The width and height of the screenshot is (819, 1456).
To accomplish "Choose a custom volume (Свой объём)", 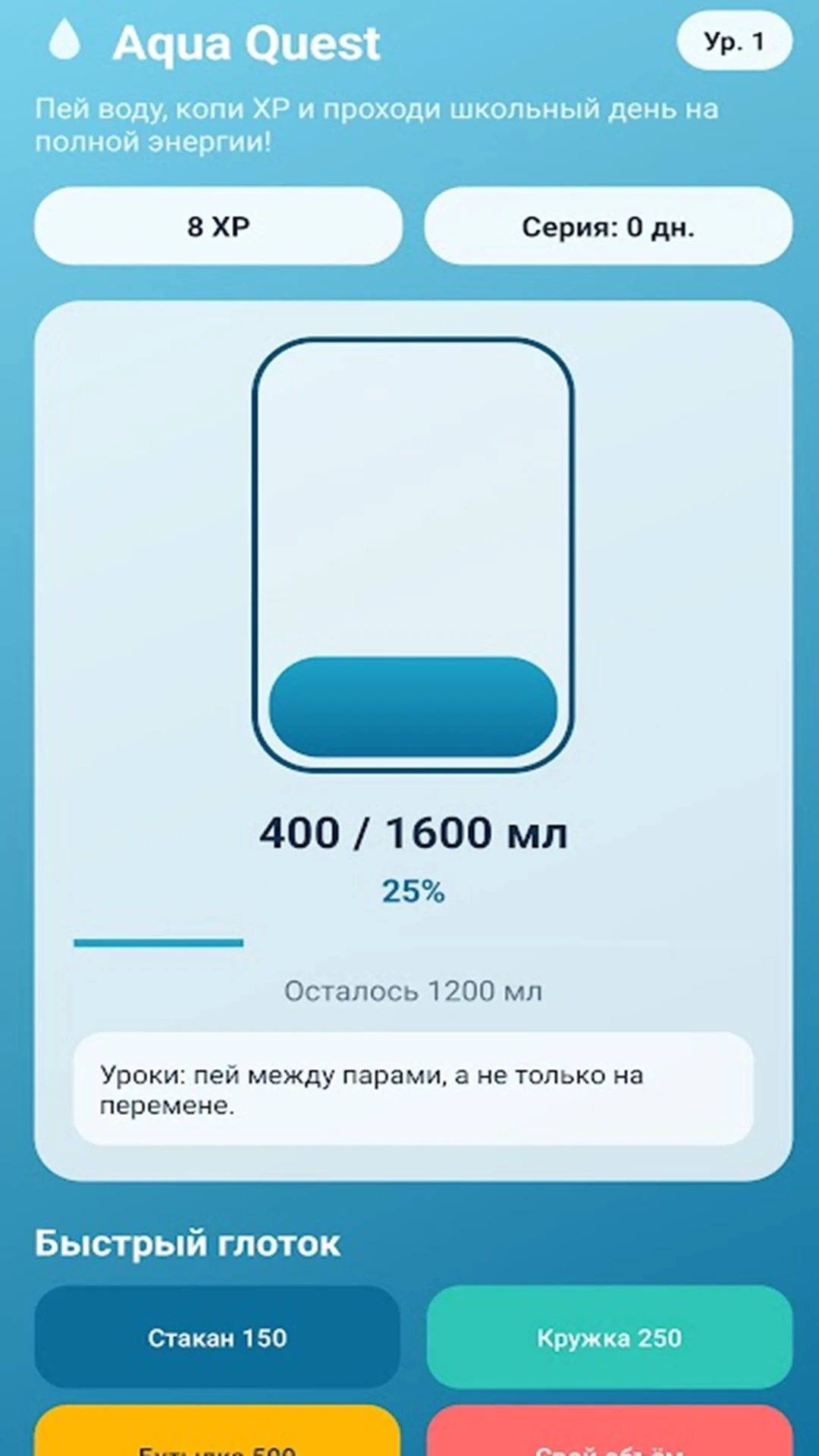I will (610, 1432).
